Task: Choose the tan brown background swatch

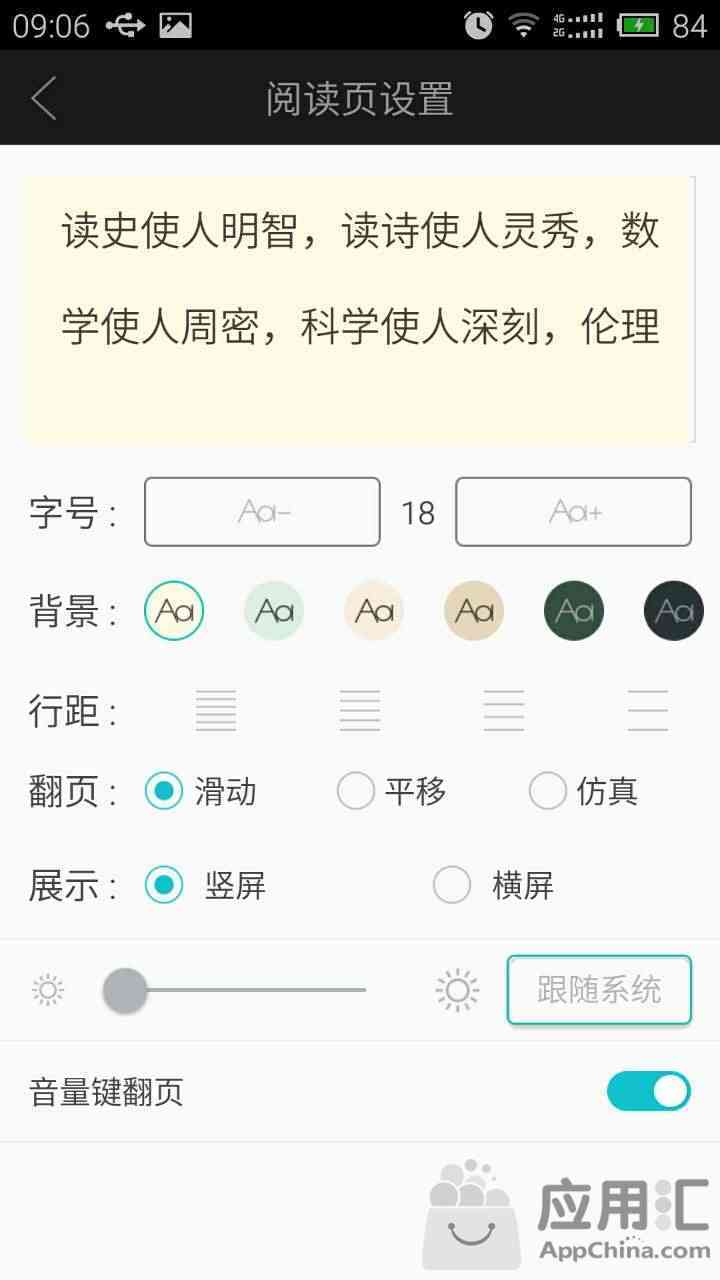Action: click(x=474, y=610)
